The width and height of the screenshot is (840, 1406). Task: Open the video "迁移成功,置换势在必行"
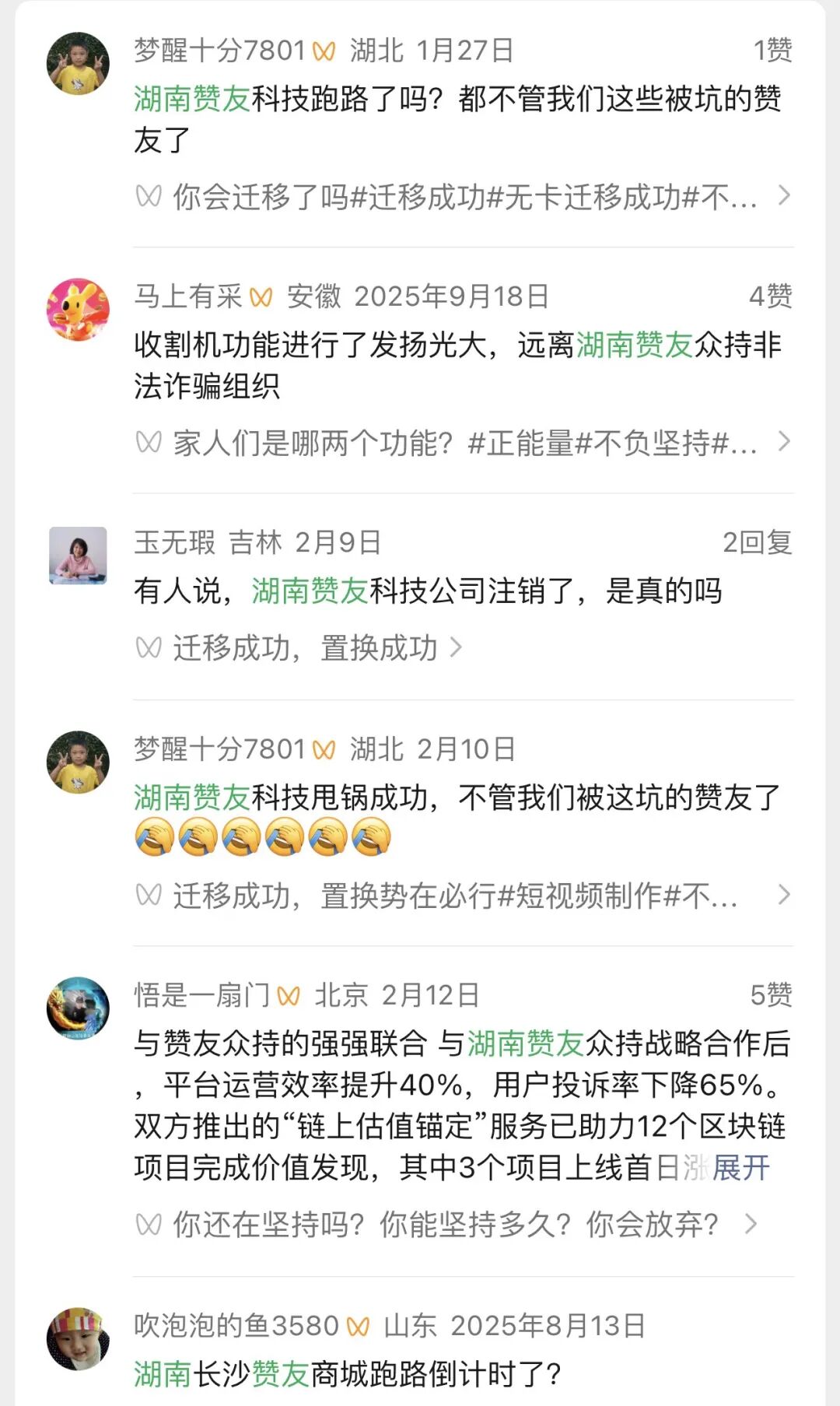454,896
